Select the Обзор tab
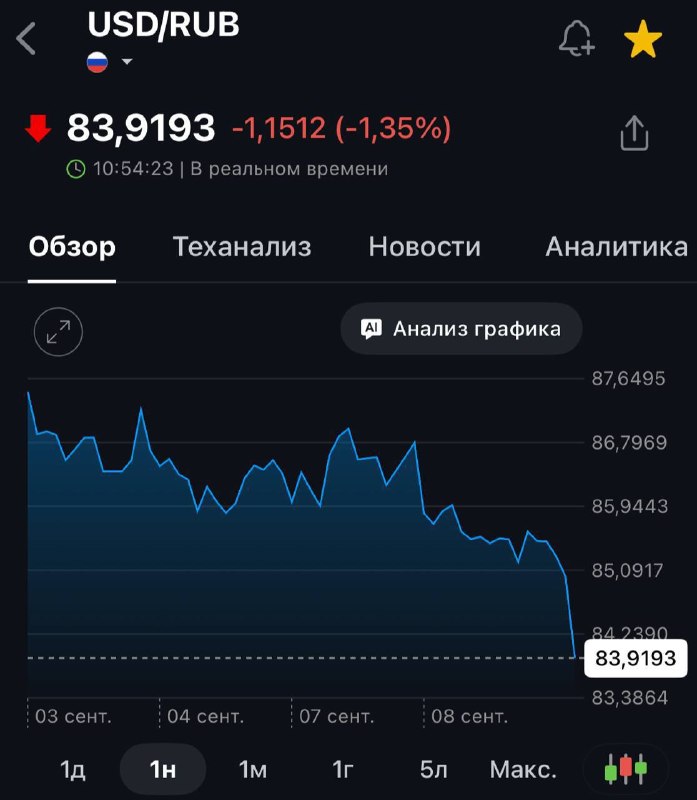697x800 pixels. point(72,247)
